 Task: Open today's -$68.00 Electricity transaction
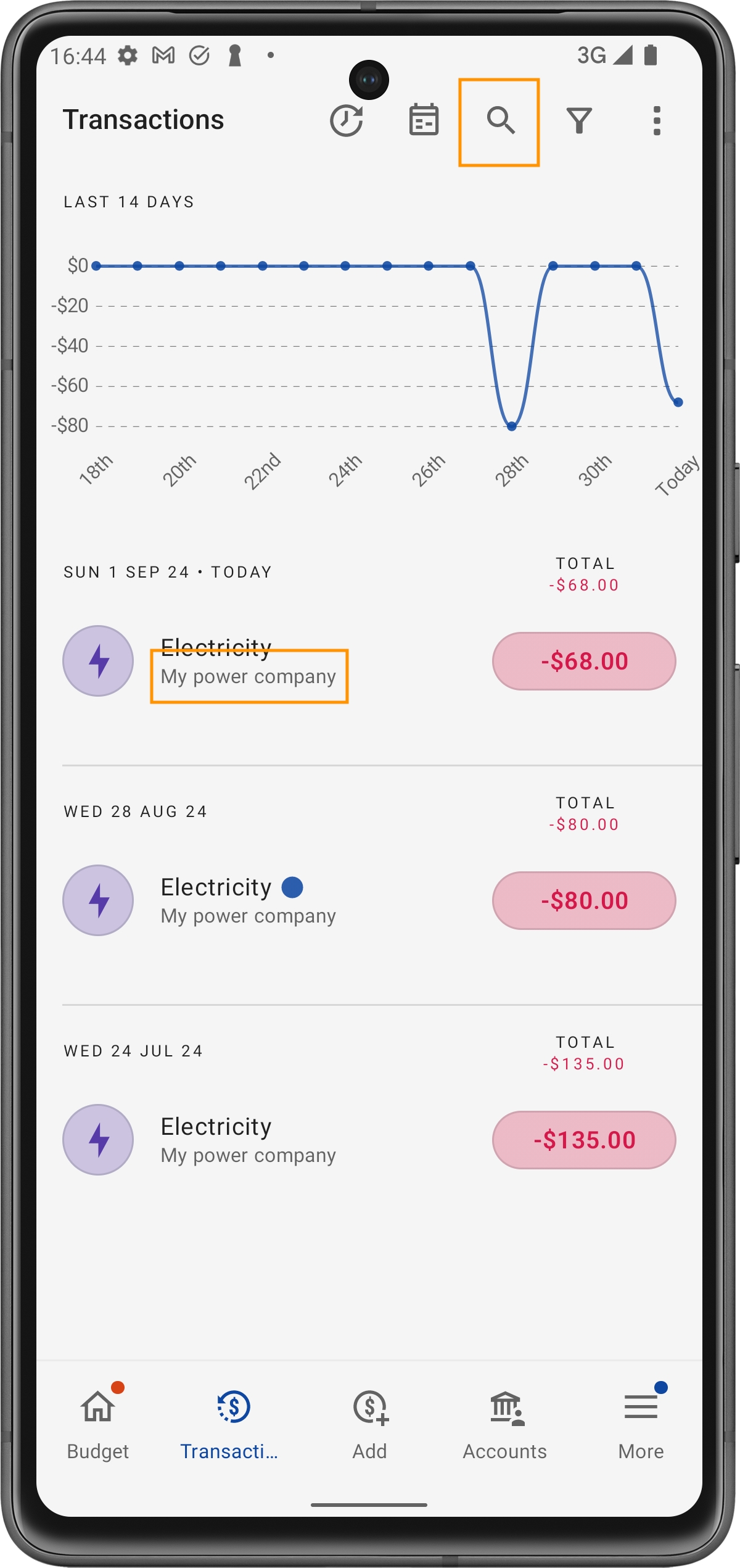click(369, 661)
